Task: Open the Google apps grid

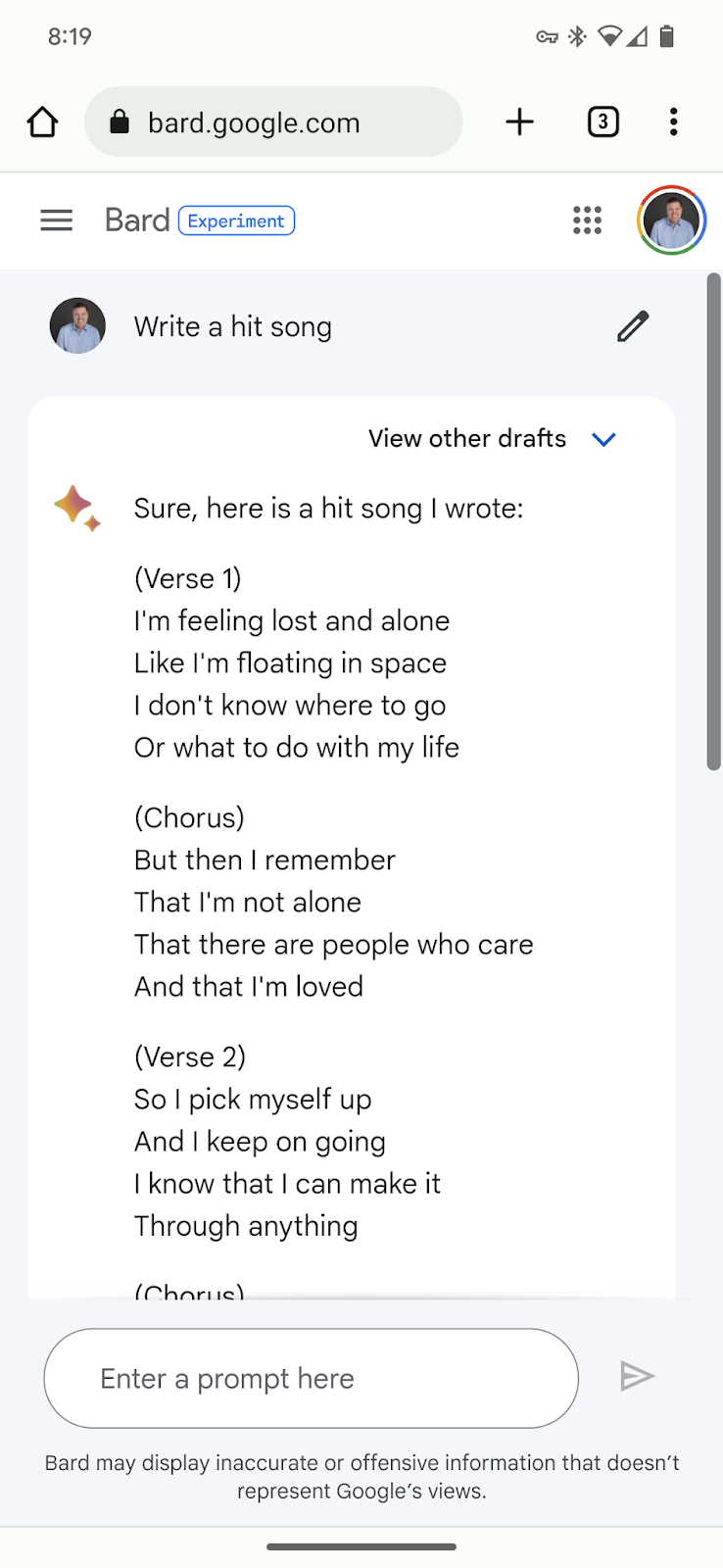Action: [x=587, y=220]
